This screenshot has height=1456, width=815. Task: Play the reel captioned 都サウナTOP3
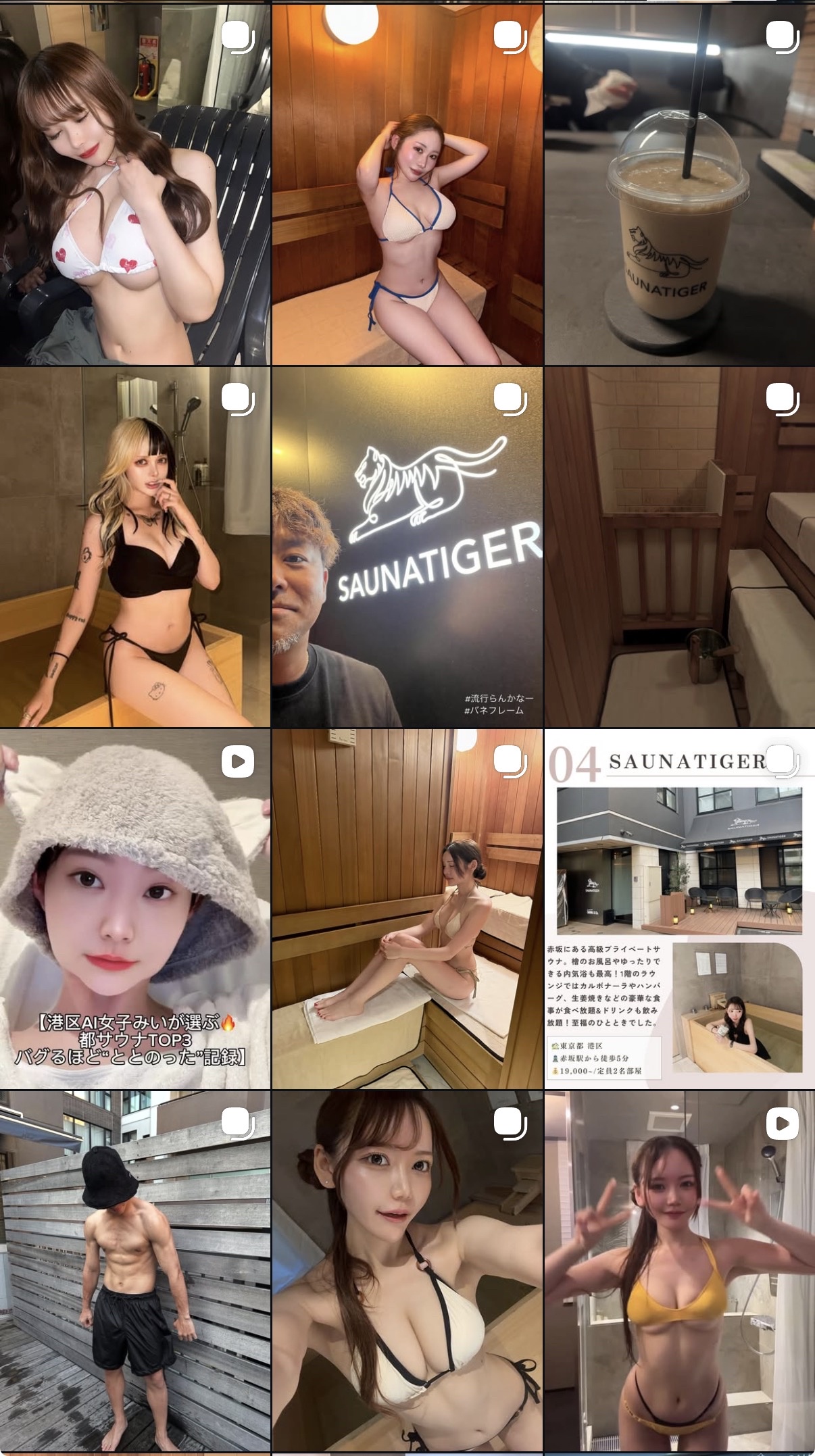point(135,909)
